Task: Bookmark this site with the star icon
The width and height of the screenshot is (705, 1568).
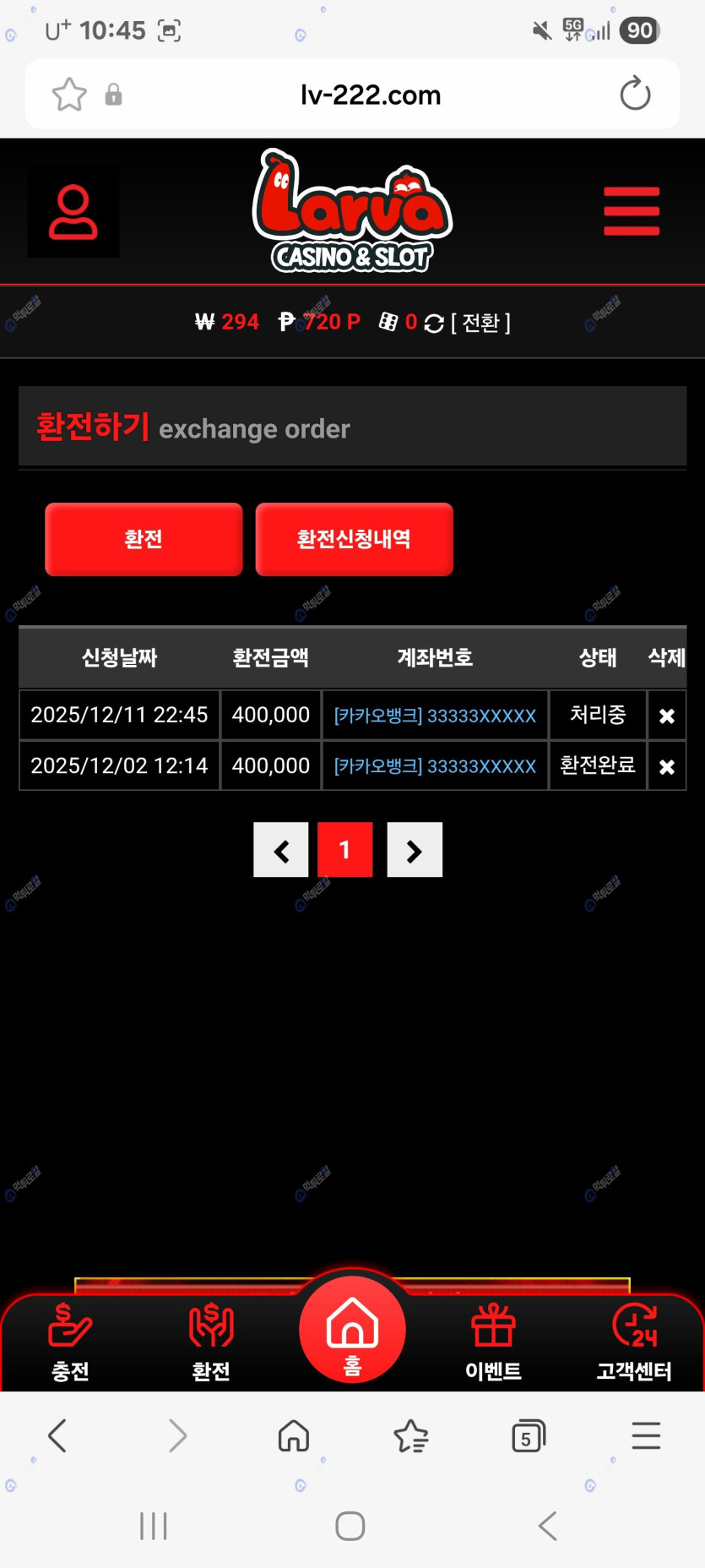Action: pos(69,95)
